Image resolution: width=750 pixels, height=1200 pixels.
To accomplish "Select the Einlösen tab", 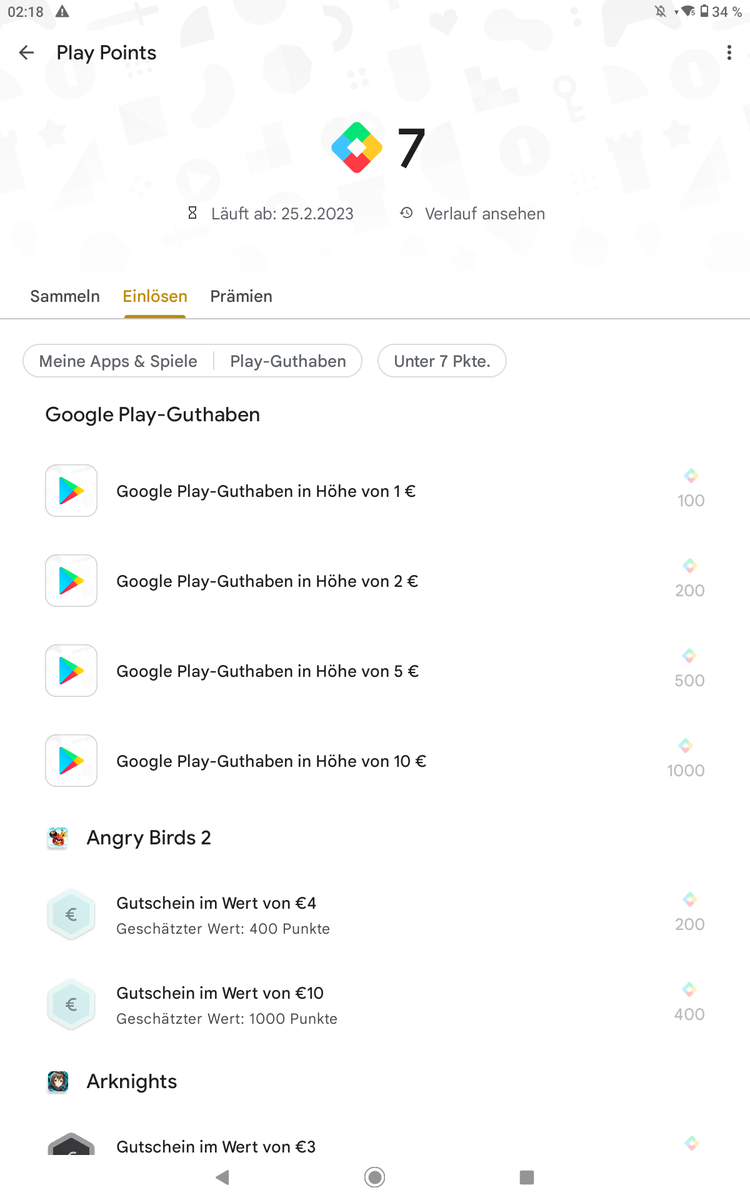I will [x=155, y=296].
